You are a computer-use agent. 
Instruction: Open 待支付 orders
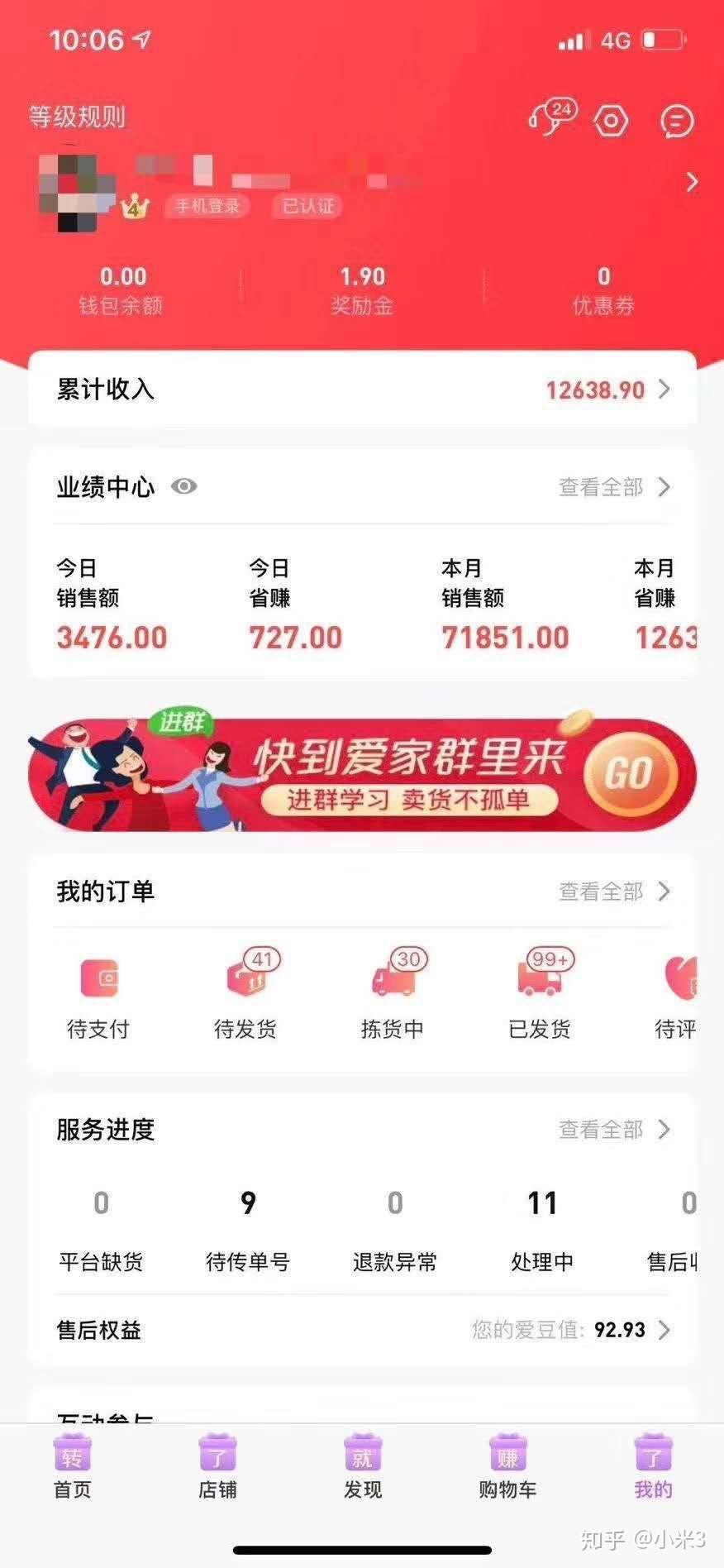(98, 996)
